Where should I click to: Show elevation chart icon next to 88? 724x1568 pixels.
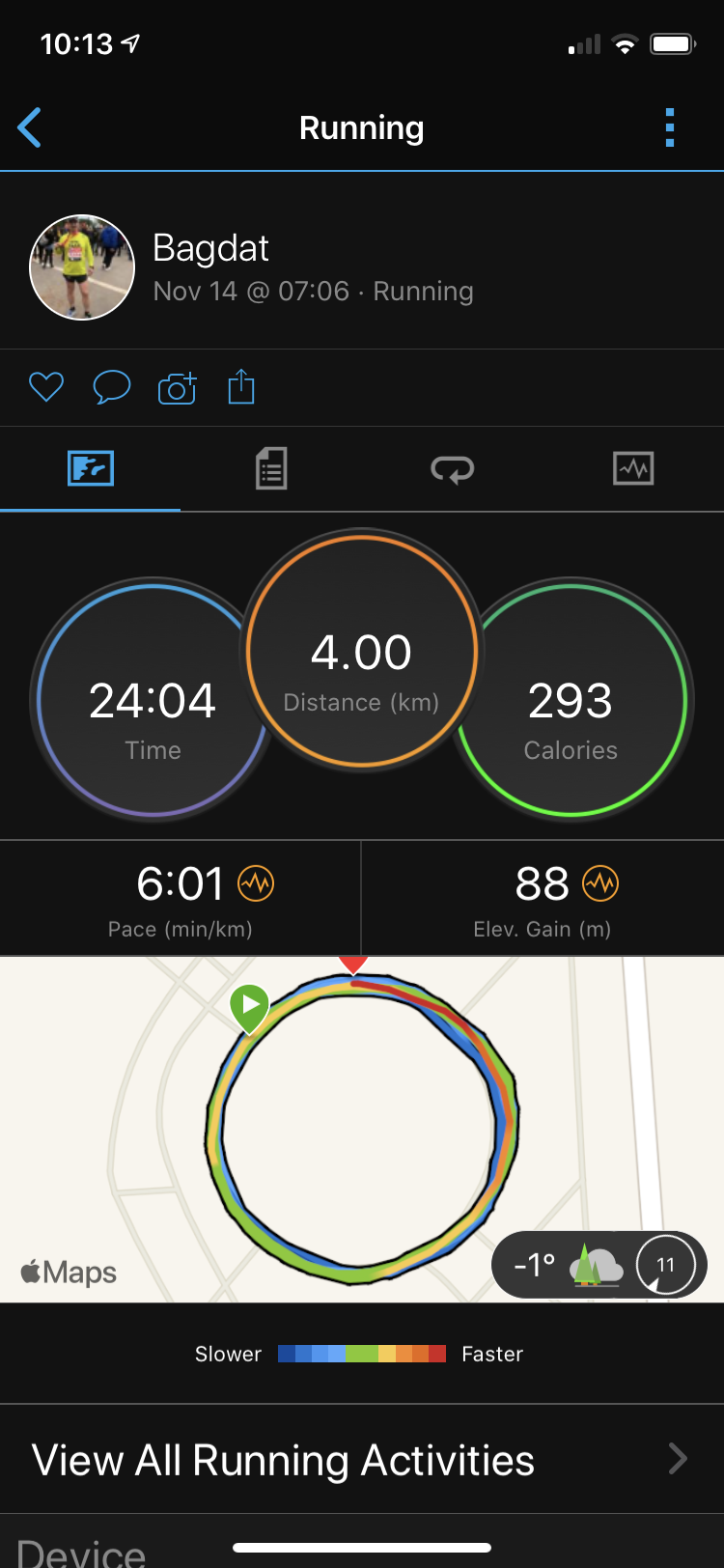[x=600, y=882]
